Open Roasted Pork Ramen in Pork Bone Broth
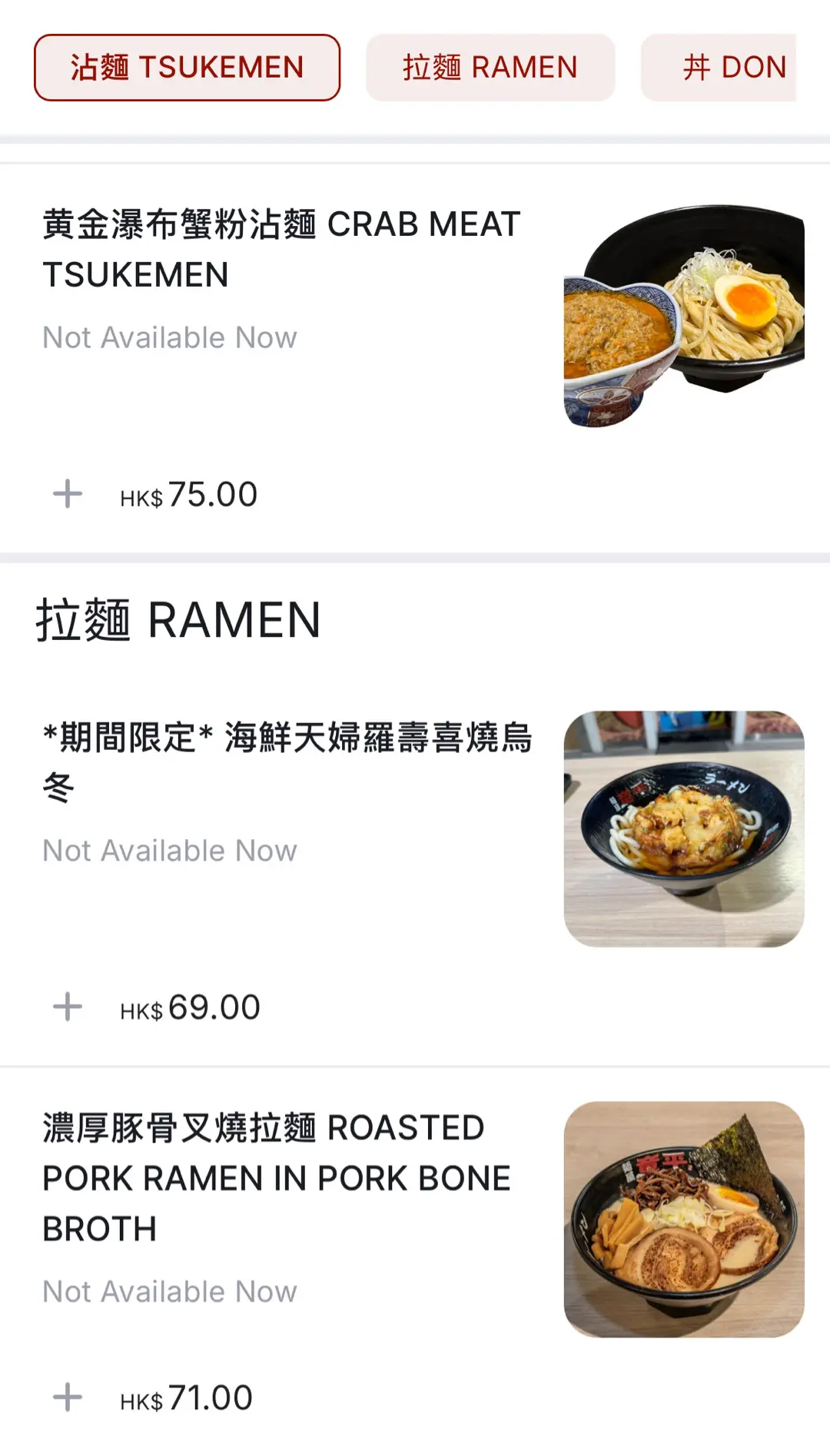The image size is (830, 1456). [277, 1178]
